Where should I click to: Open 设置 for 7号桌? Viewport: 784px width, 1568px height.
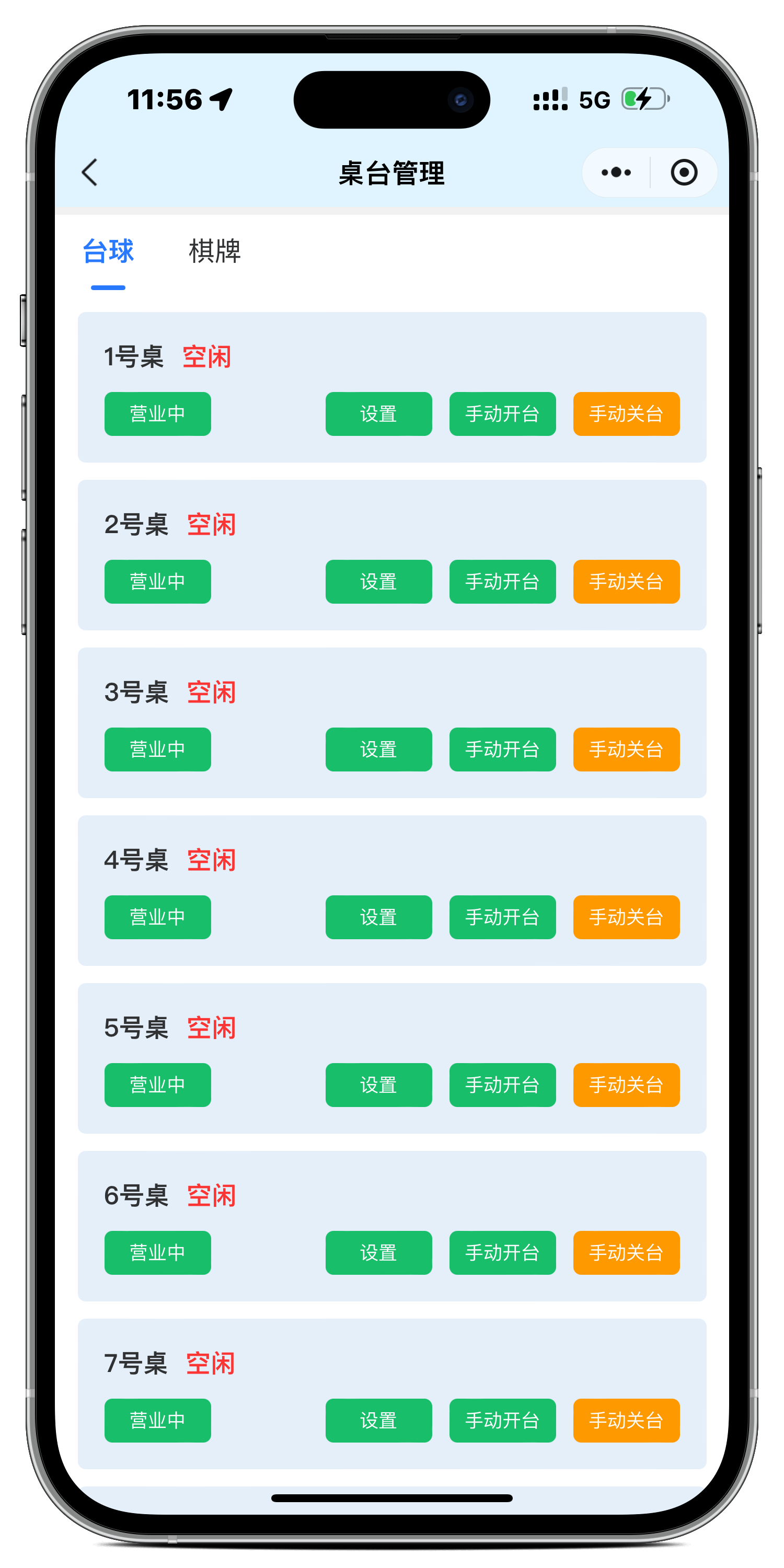pos(378,1421)
